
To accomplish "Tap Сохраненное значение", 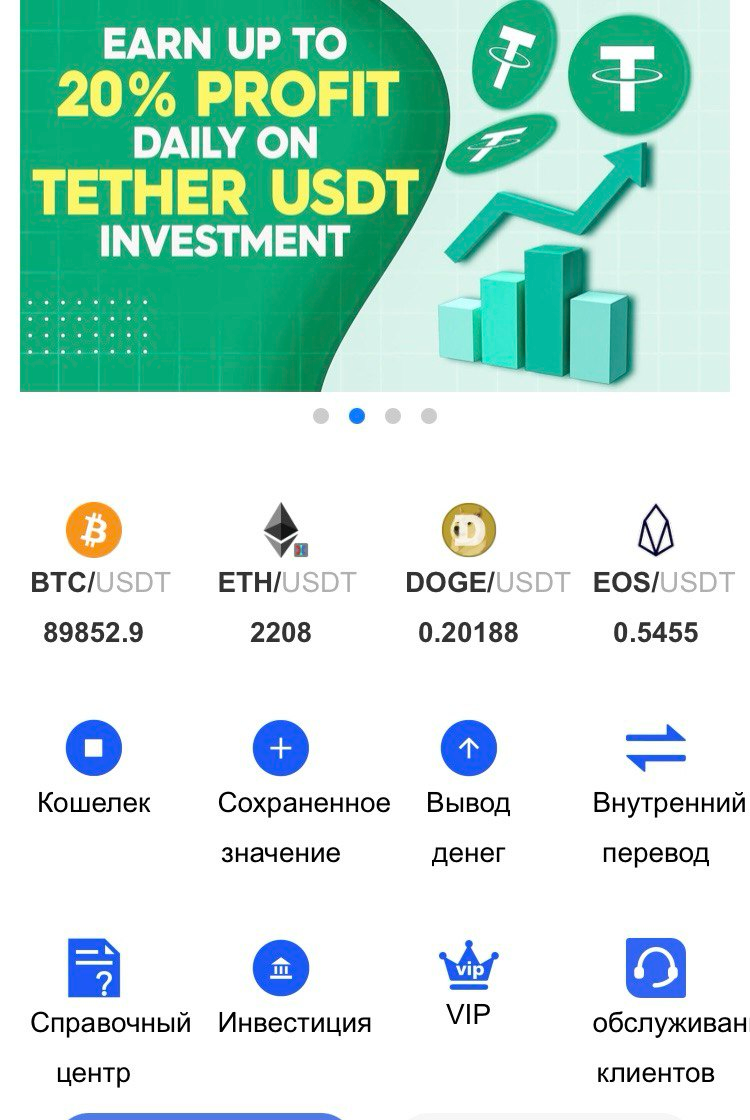I will [x=281, y=749].
